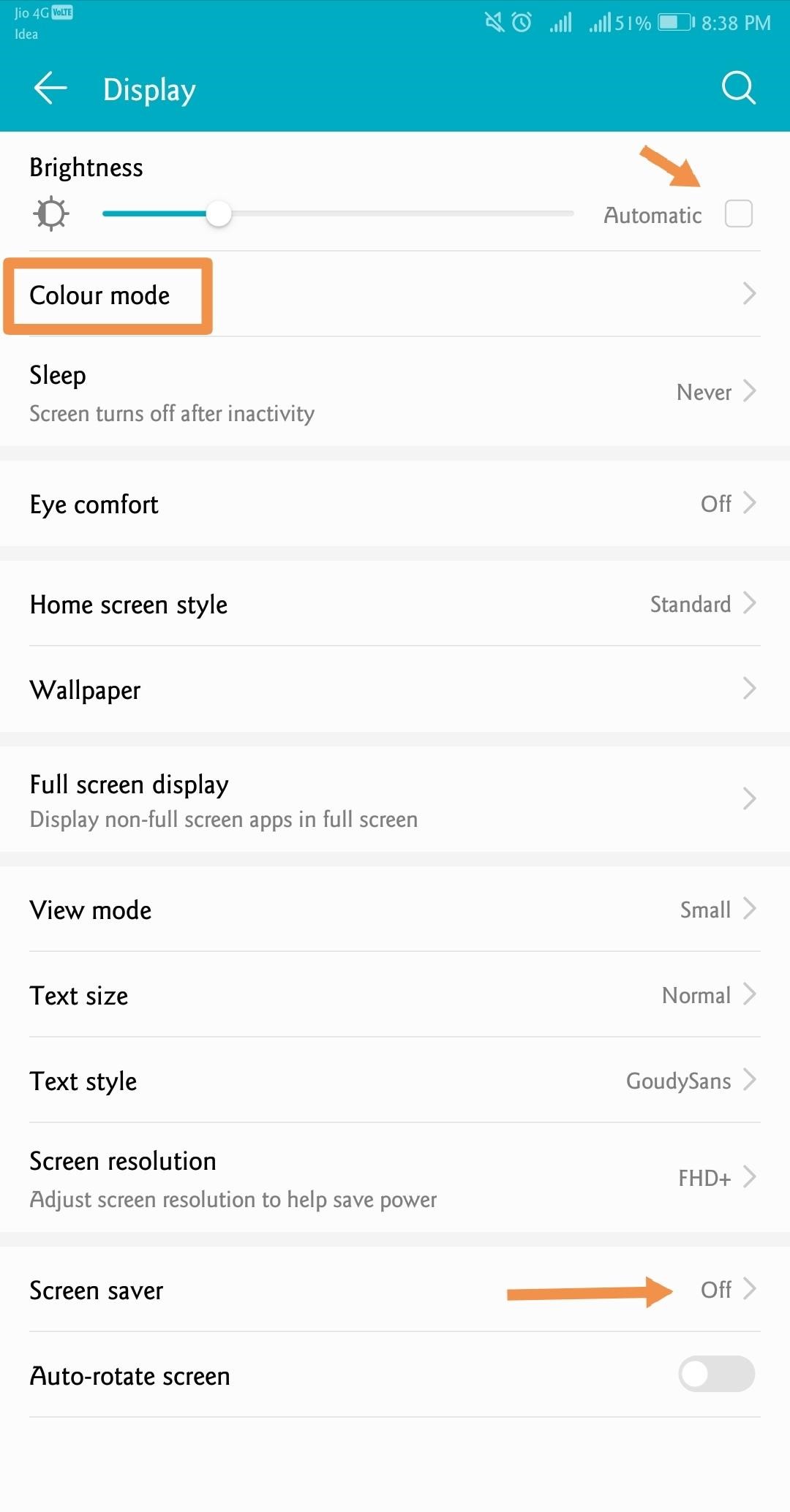Open Screen resolution options
790x1512 pixels.
coord(395,1178)
